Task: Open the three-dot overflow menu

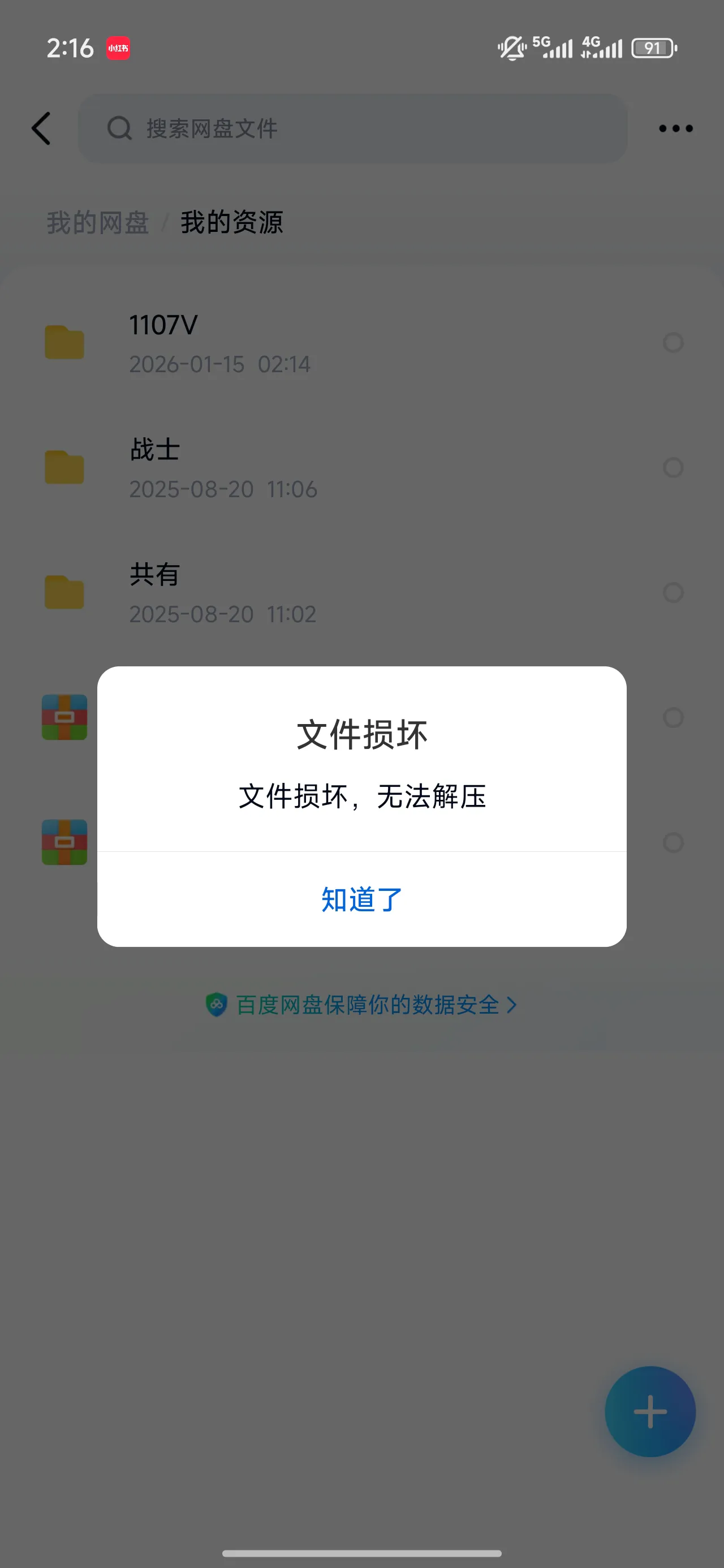Action: pyautogui.click(x=675, y=128)
